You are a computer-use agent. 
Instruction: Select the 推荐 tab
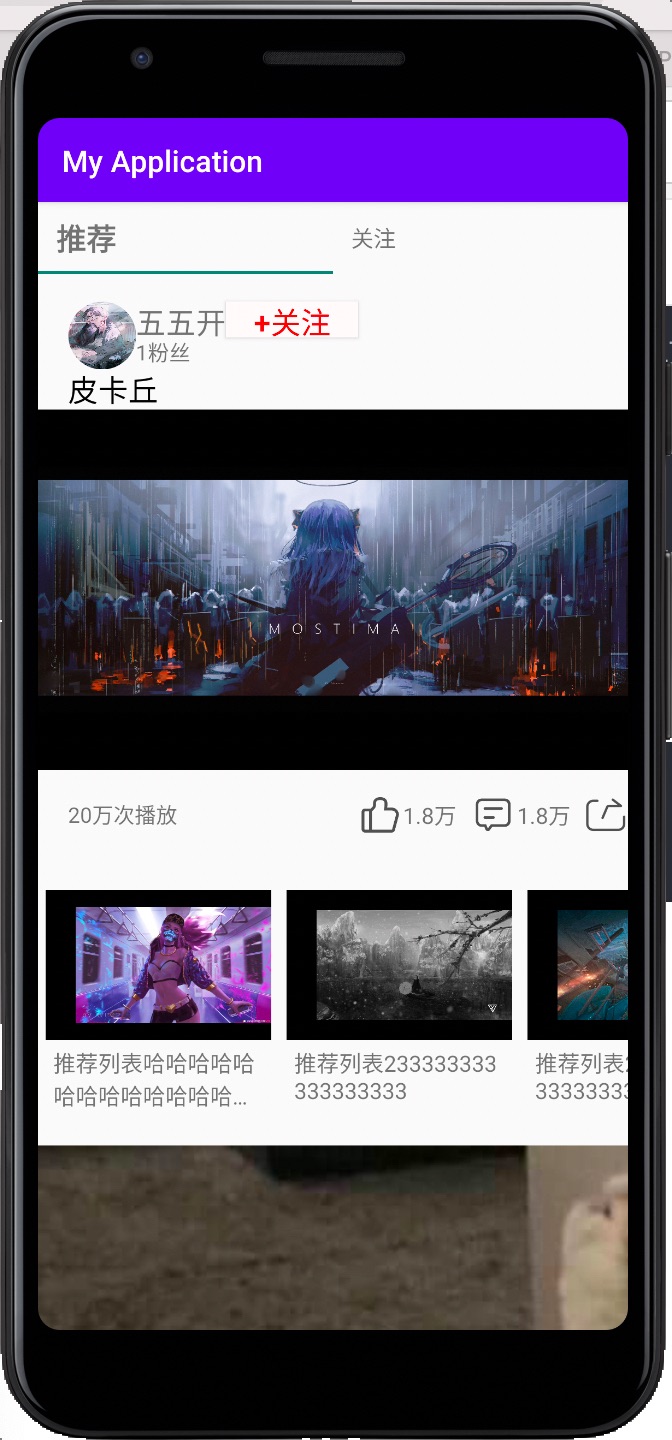[87, 239]
